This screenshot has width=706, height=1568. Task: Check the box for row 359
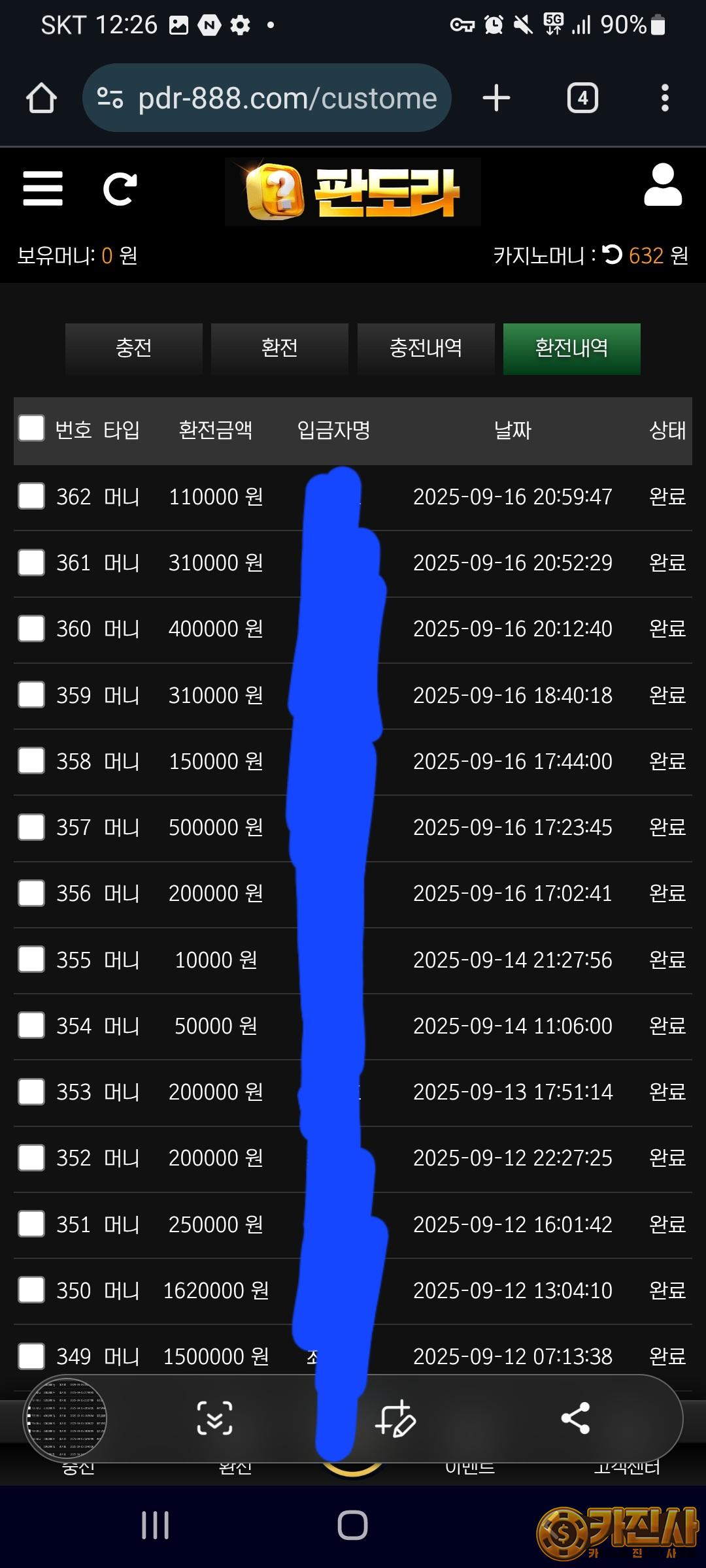(x=31, y=694)
